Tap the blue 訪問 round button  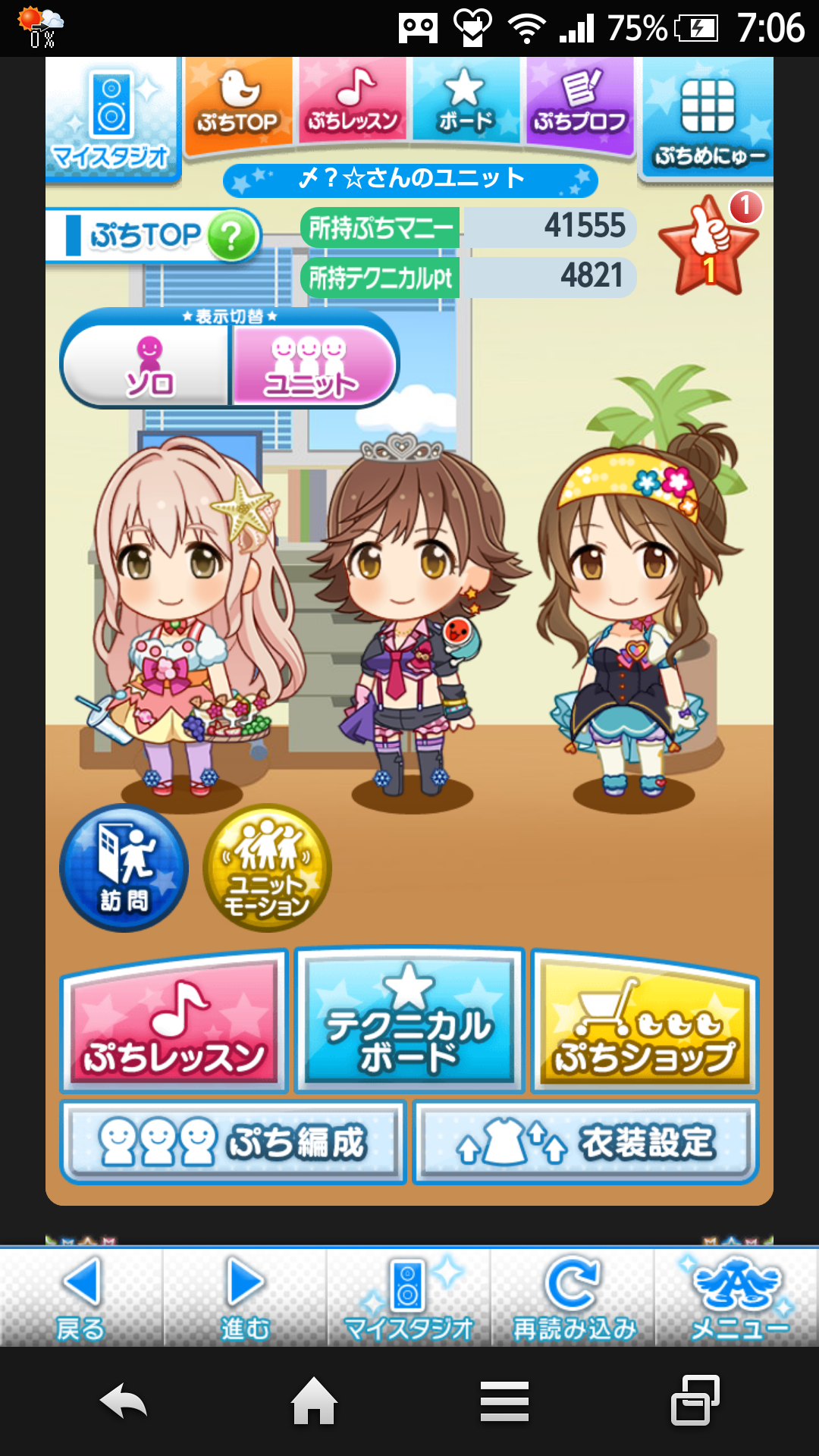(124, 868)
